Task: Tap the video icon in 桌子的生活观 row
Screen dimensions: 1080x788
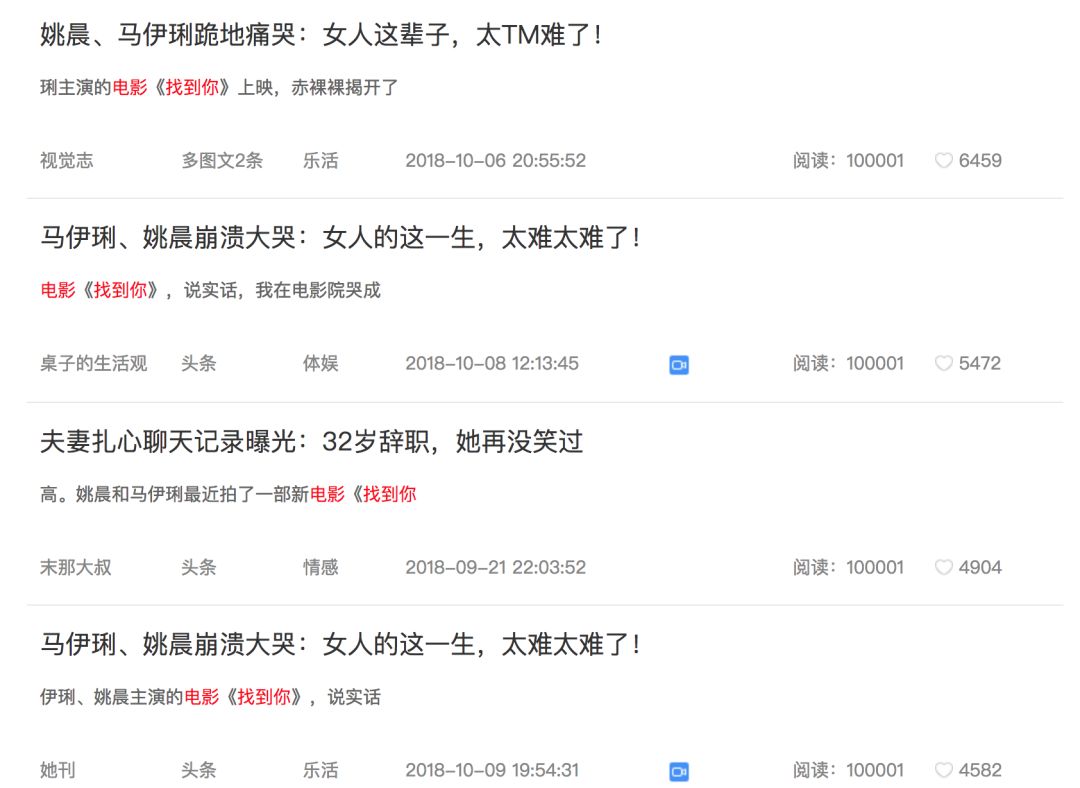Action: 679,365
